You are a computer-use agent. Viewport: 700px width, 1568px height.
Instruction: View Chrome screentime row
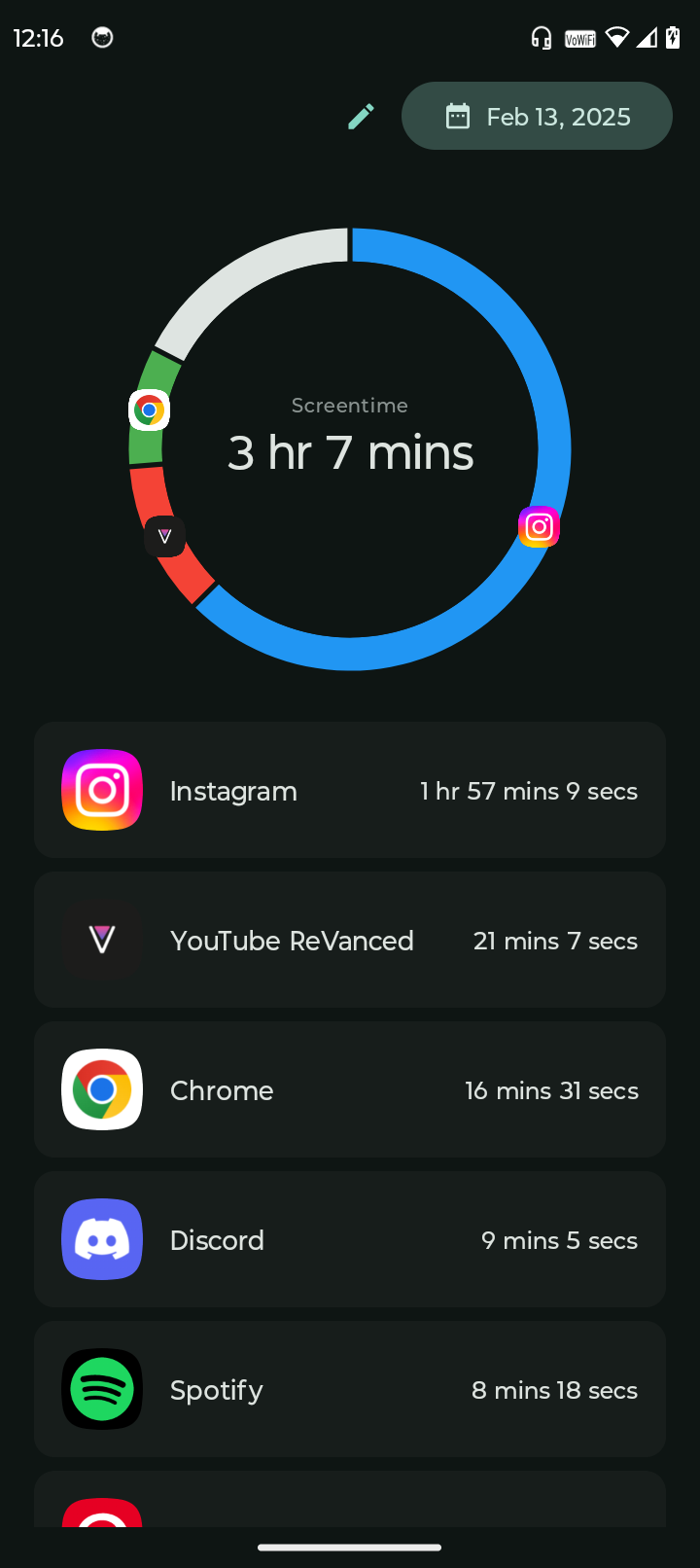pyautogui.click(x=350, y=1089)
